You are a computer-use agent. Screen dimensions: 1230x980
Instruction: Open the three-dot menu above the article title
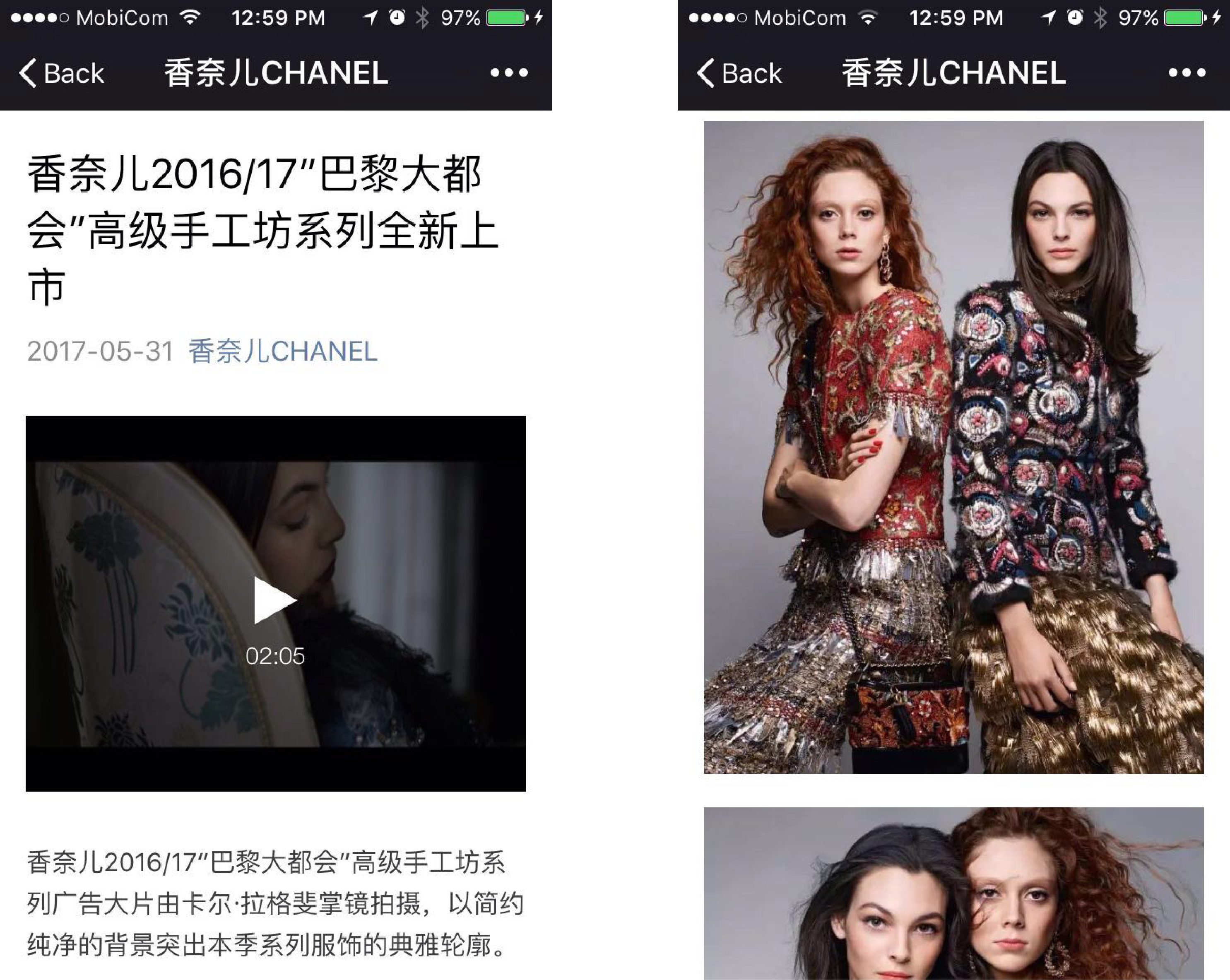pos(509,73)
